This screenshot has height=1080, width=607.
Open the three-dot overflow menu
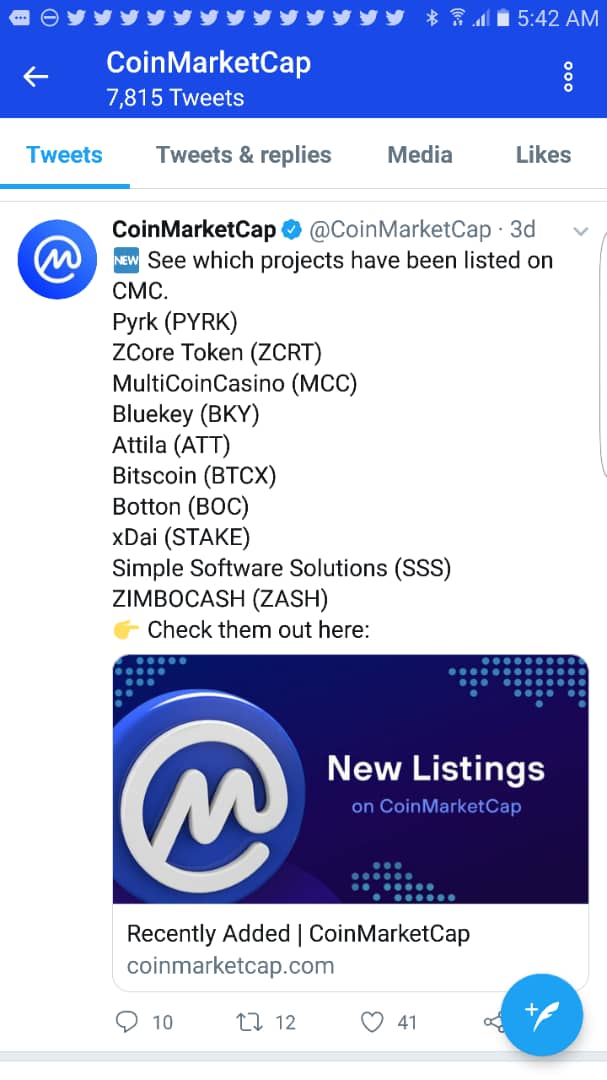click(x=568, y=77)
